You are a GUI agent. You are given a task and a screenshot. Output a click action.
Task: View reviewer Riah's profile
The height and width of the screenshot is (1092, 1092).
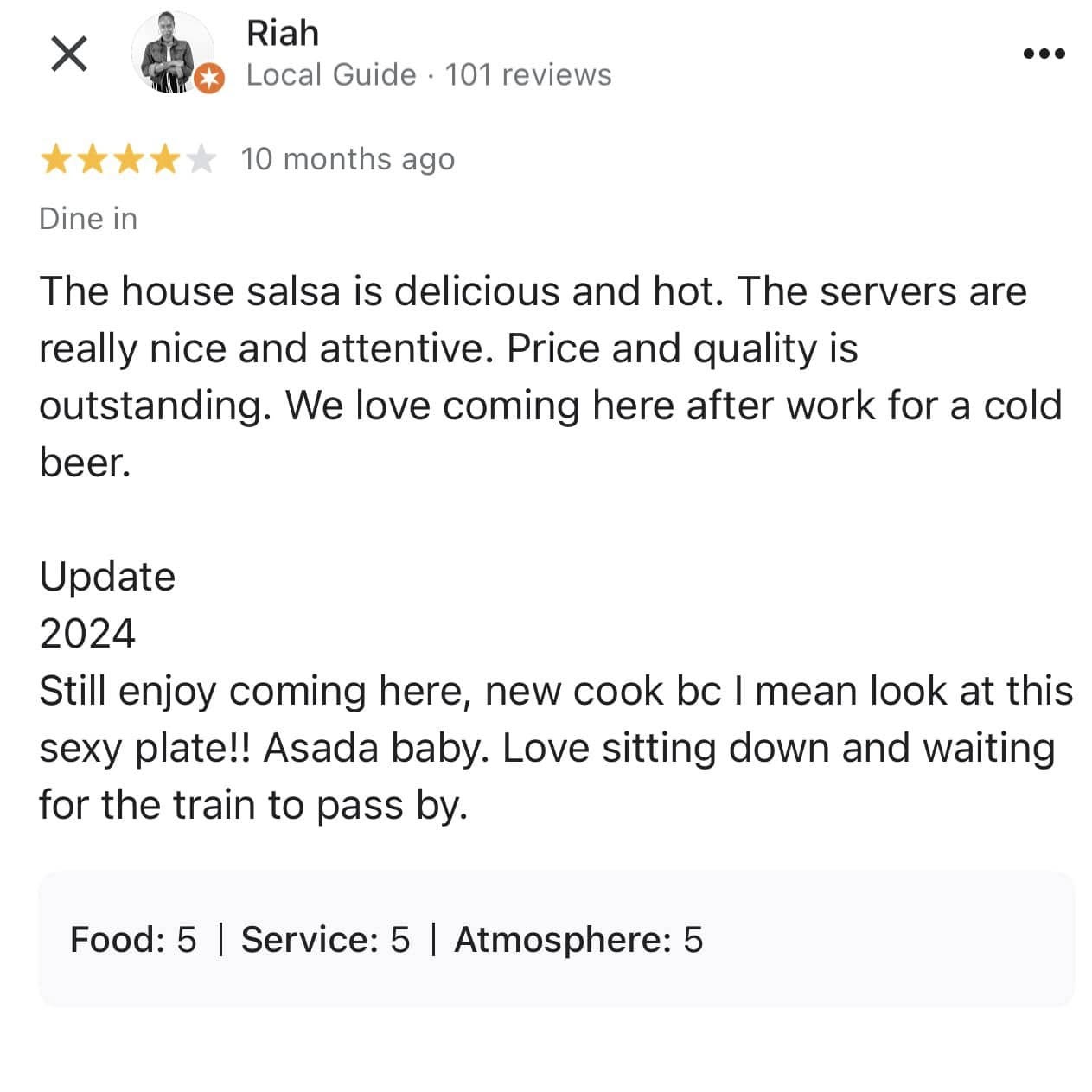pyautogui.click(x=283, y=33)
